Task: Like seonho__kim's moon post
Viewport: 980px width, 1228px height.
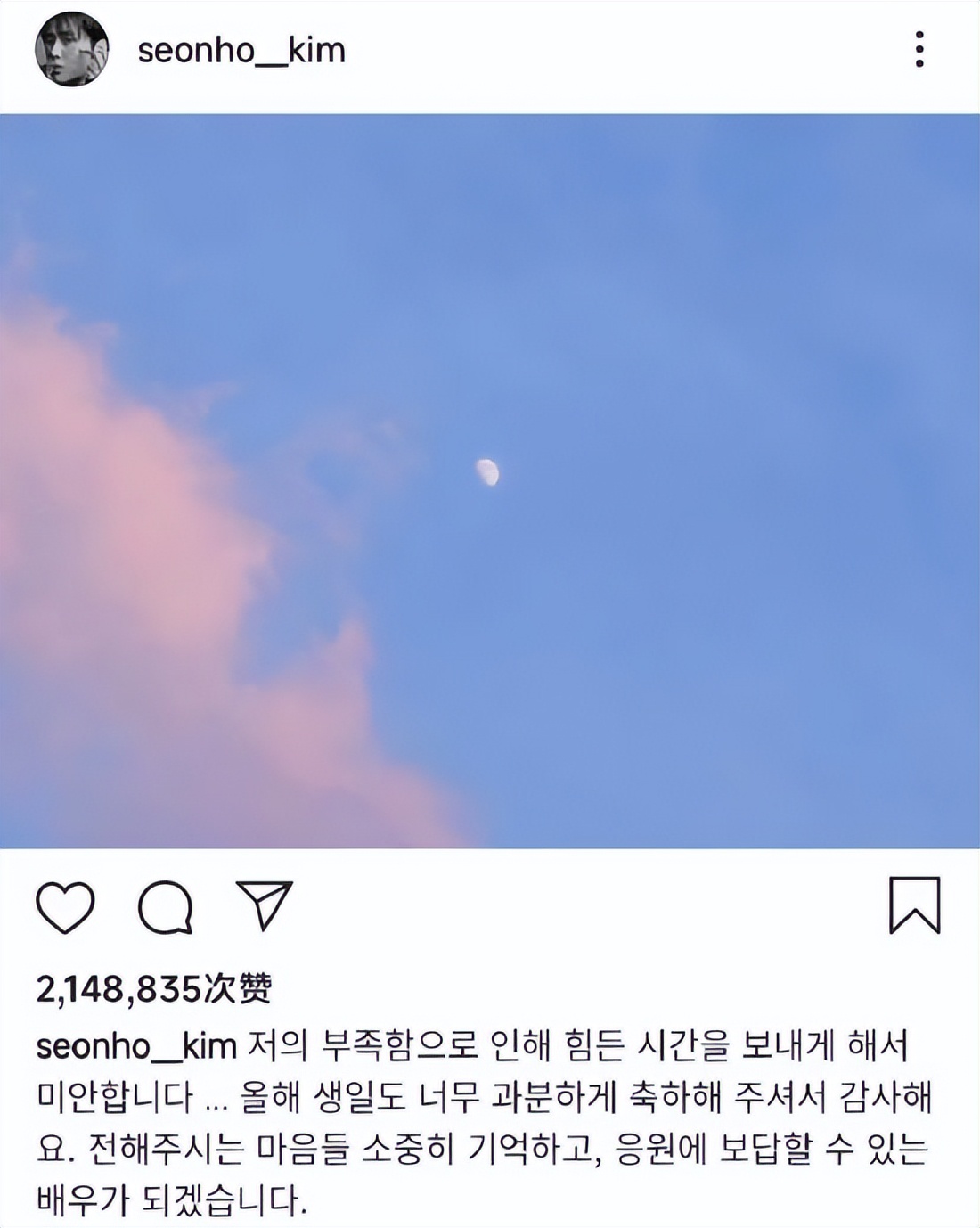Action: 65,907
